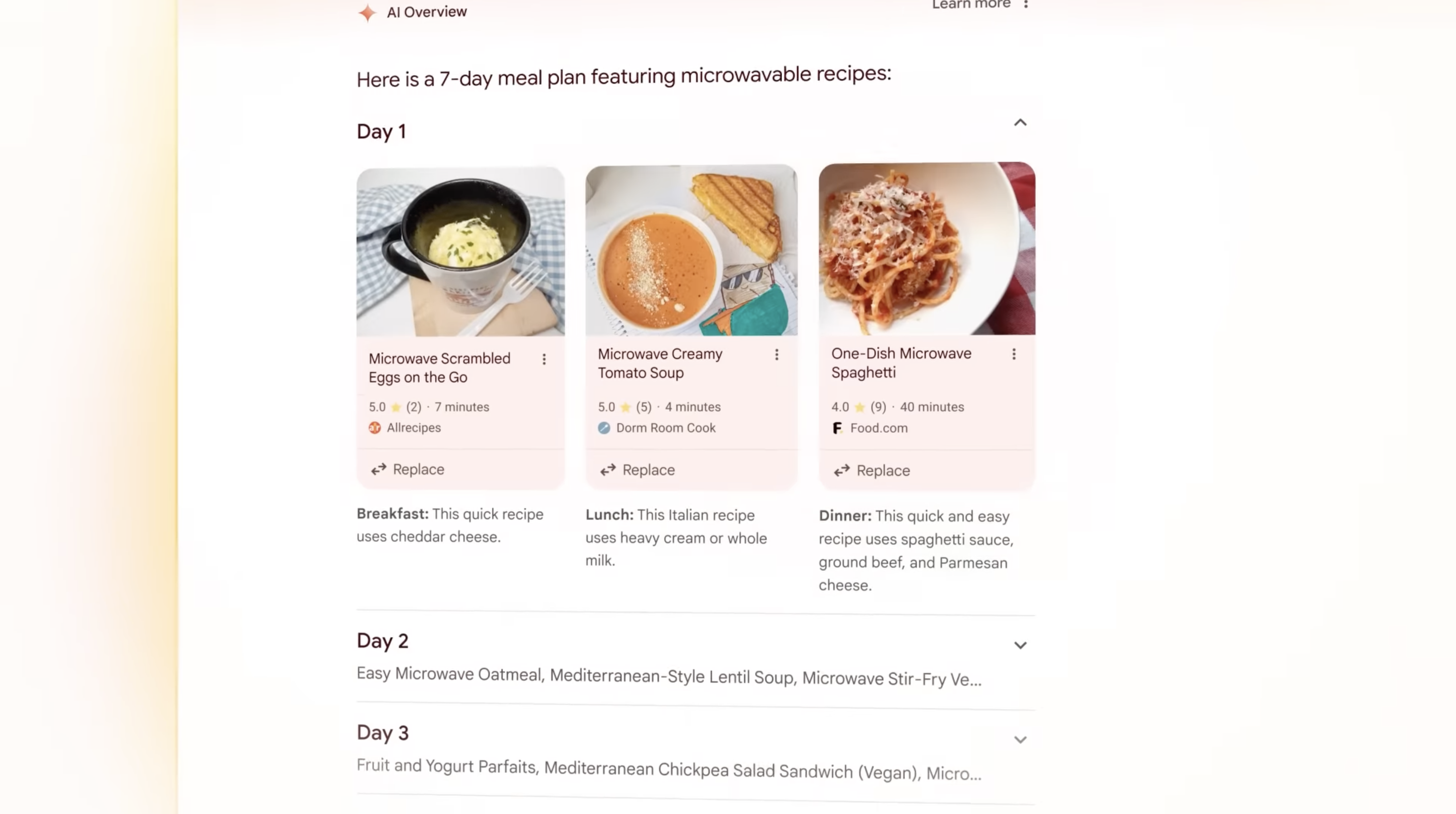Viewport: 1456px width, 814px height.
Task: Expand the Day 2 meal plan
Action: 1020,645
